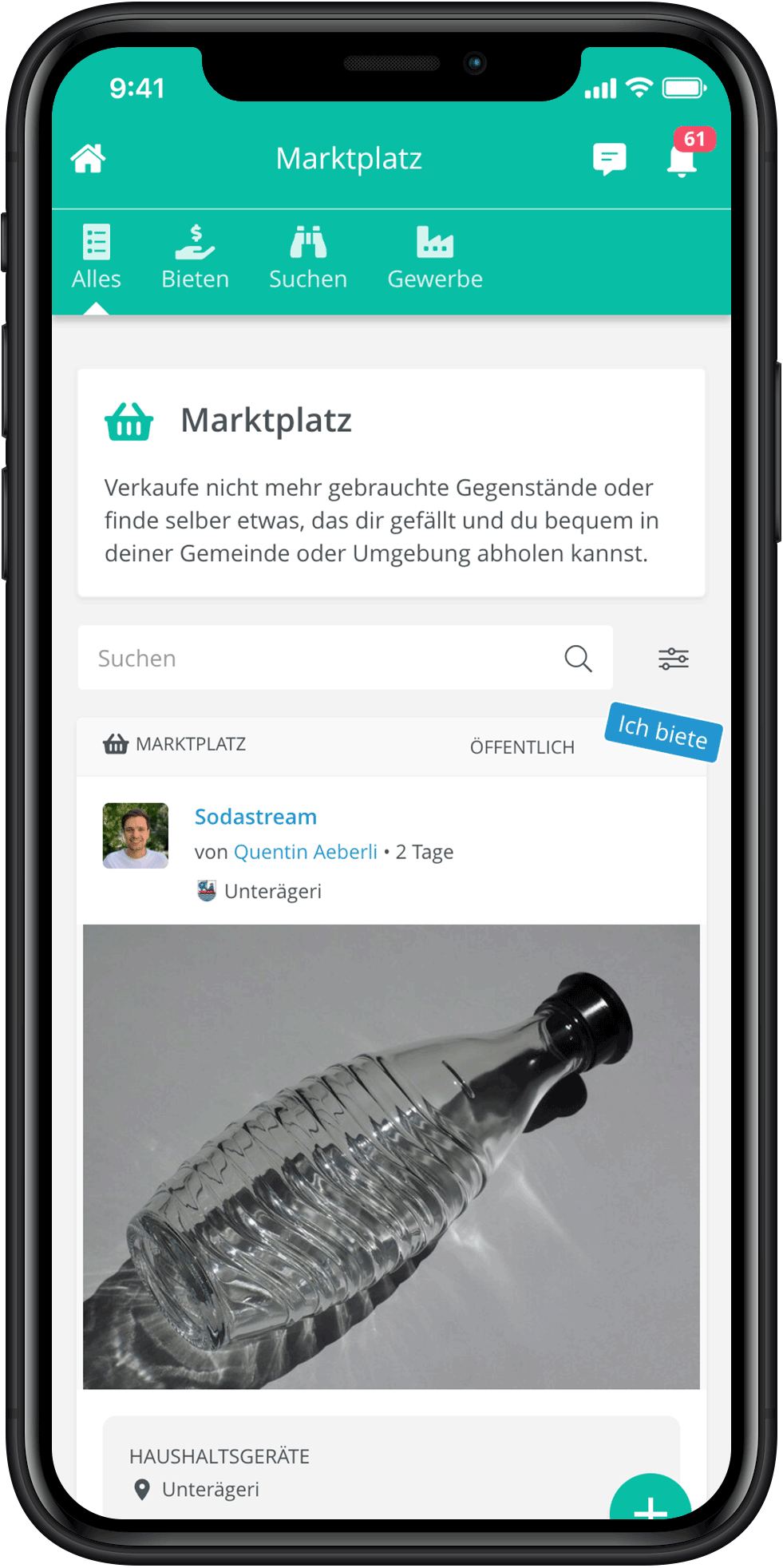The height and width of the screenshot is (1568, 783).
Task: Switch to the Bieten tab
Action: [196, 258]
